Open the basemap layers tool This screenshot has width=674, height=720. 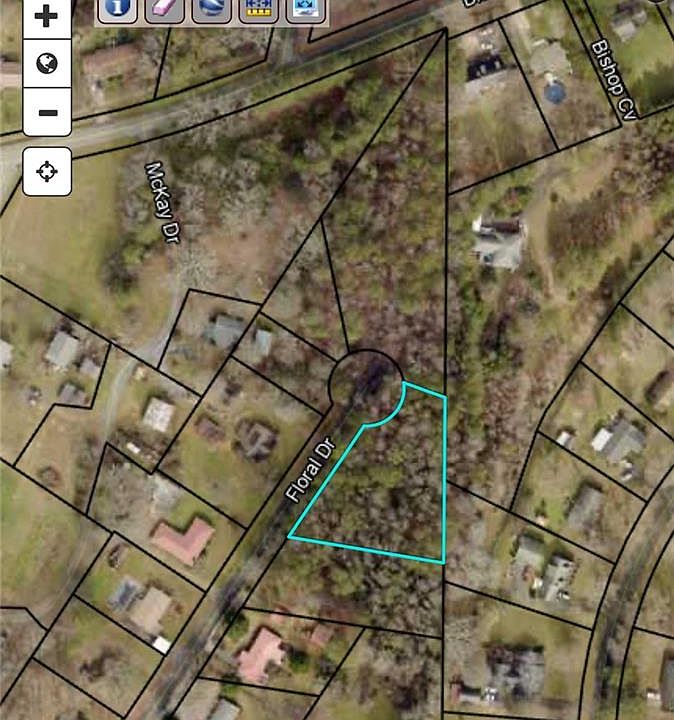point(211,9)
